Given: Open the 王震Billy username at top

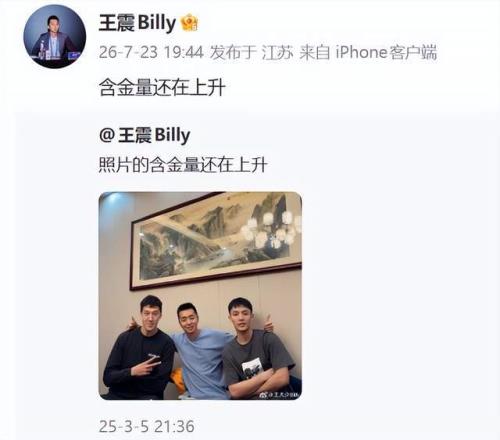Looking at the screenshot, I should point(137,23).
